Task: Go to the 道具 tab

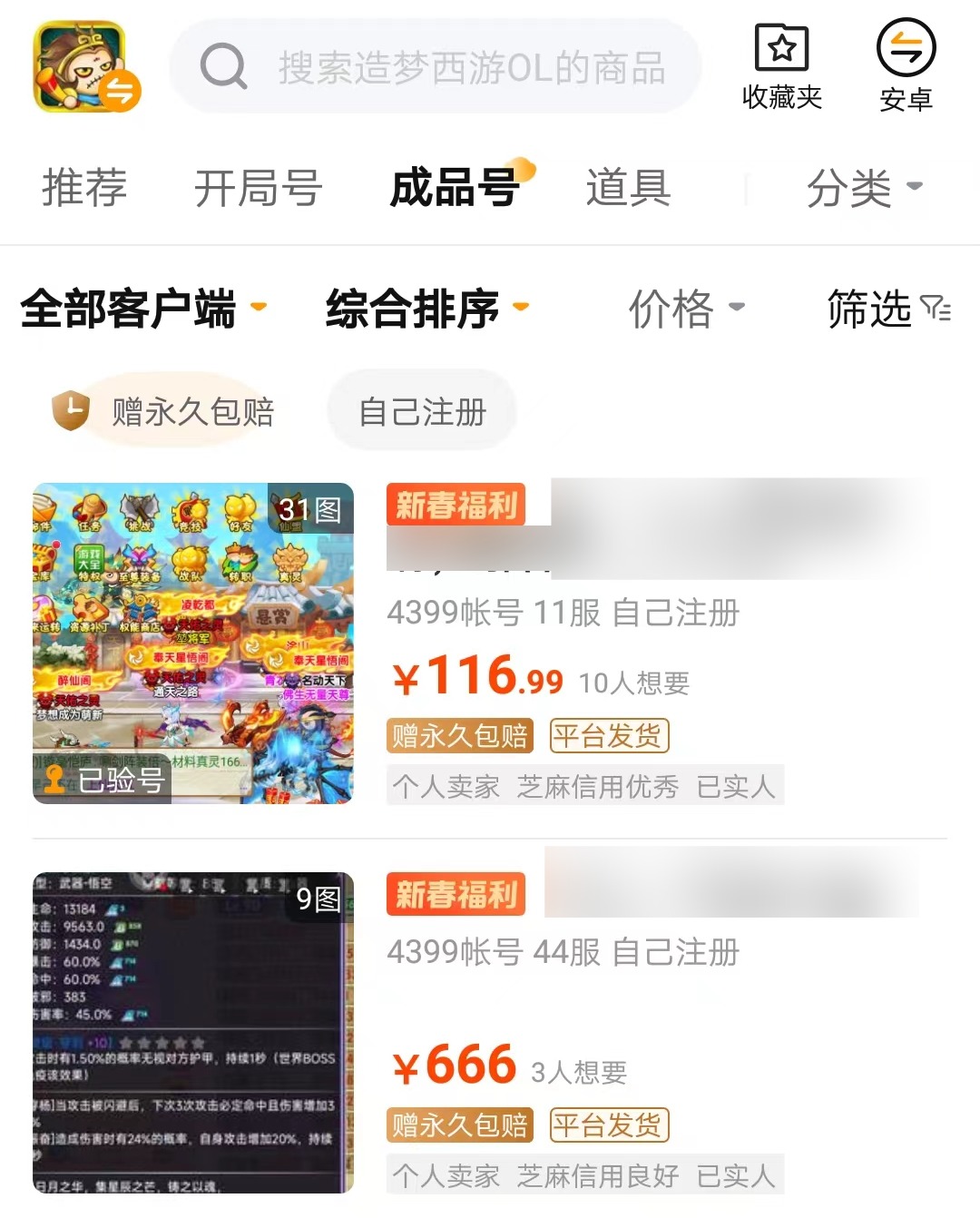Action: pyautogui.click(x=627, y=188)
